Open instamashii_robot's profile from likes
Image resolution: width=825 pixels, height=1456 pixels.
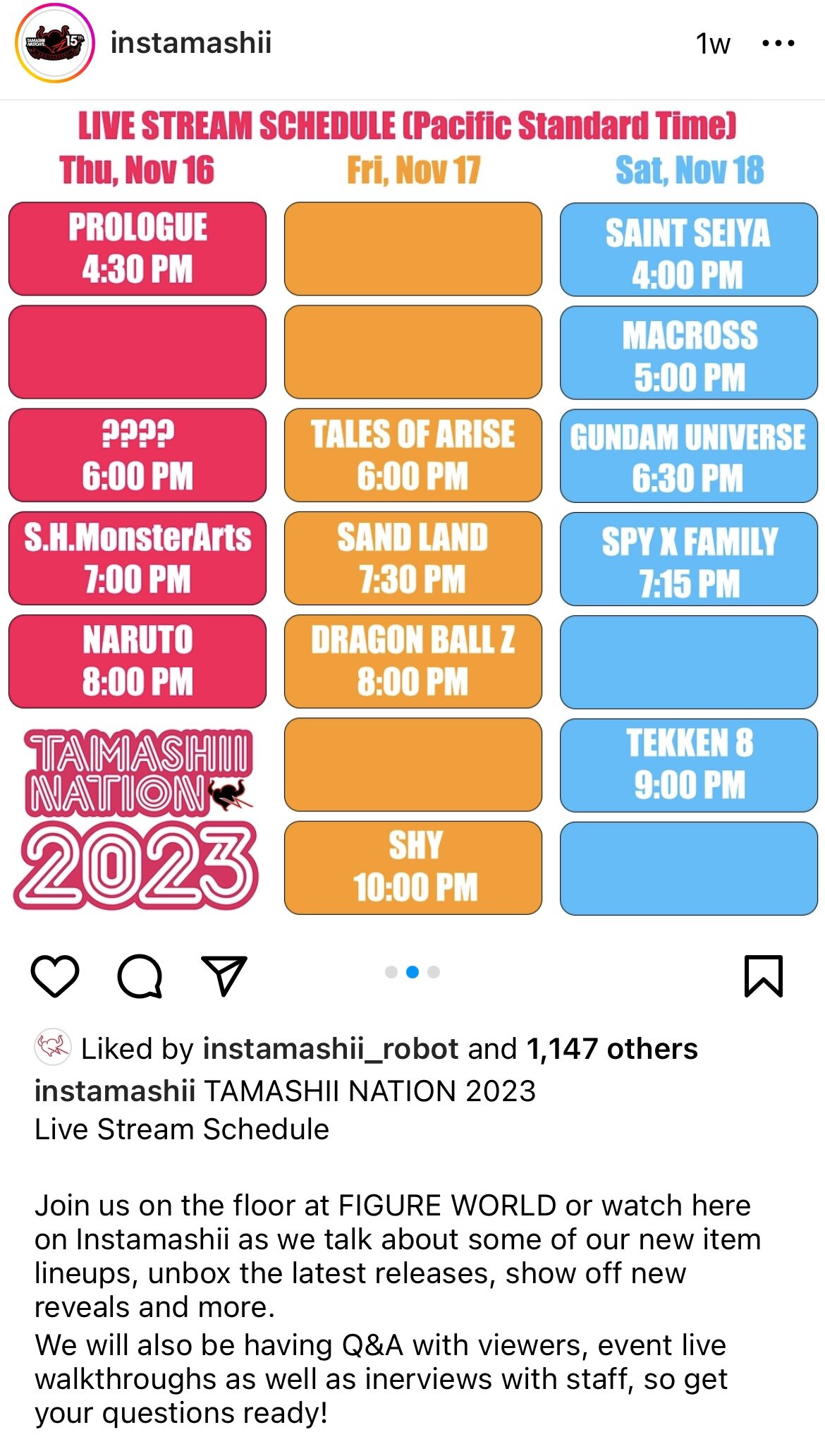tap(331, 1049)
